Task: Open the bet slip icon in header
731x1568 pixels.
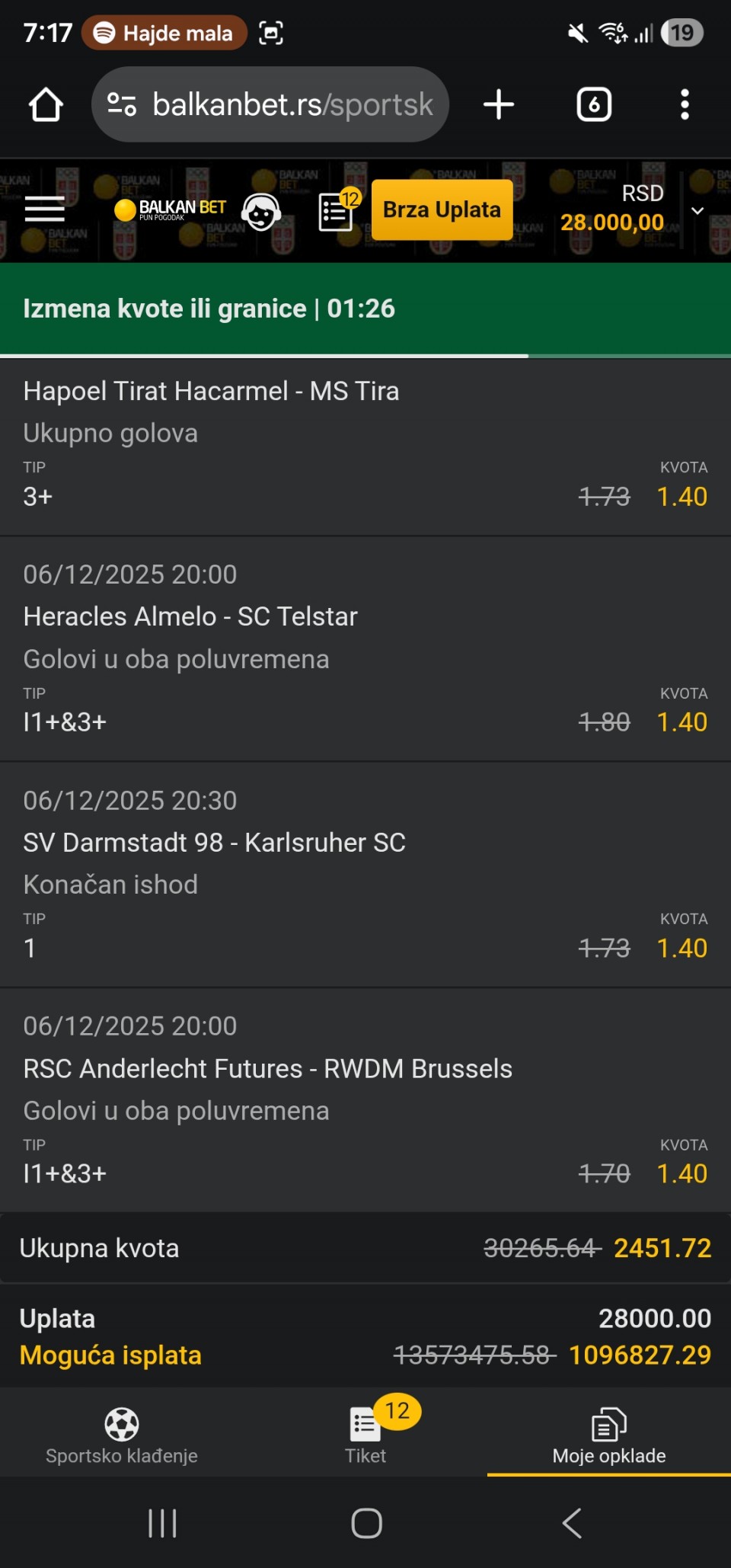Action: [x=337, y=210]
